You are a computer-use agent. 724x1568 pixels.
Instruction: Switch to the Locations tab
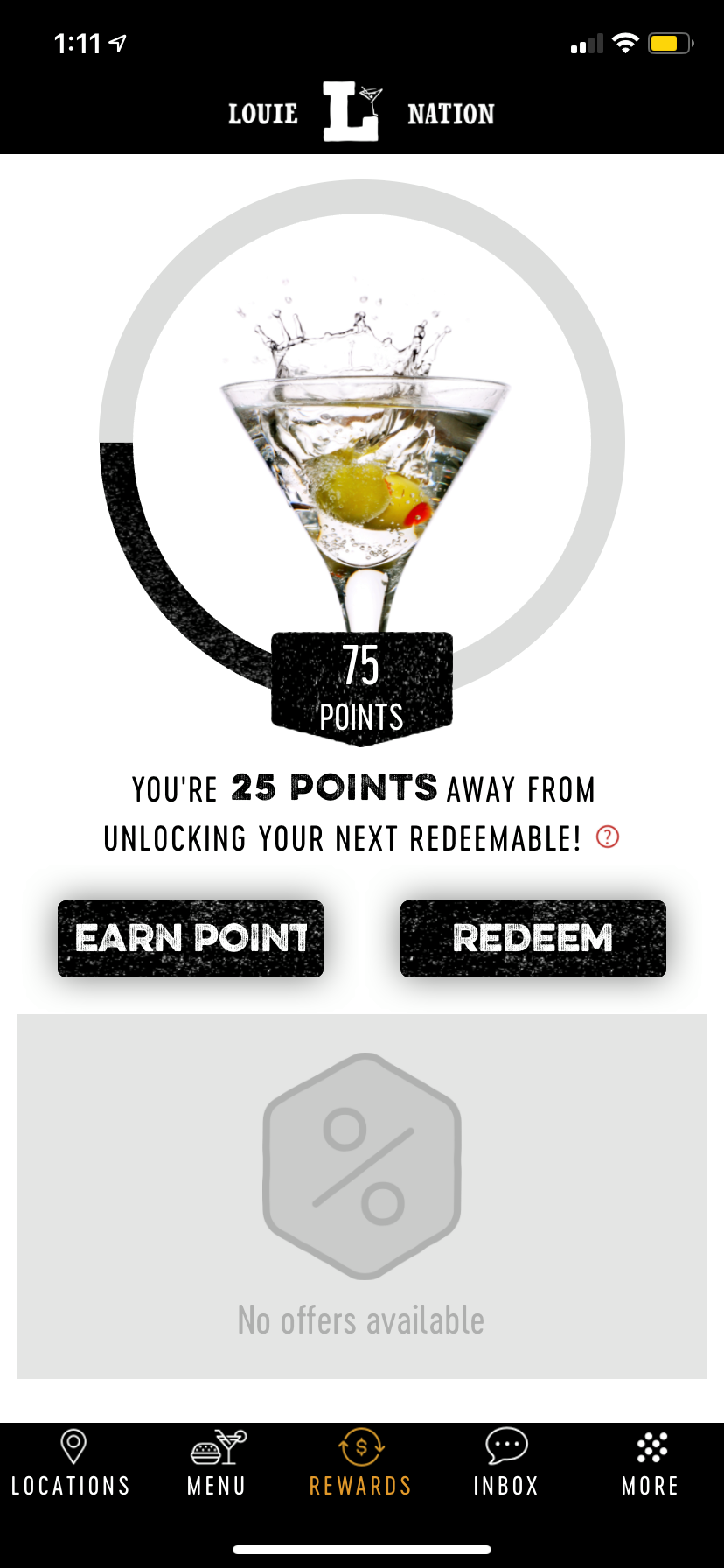72,1463
